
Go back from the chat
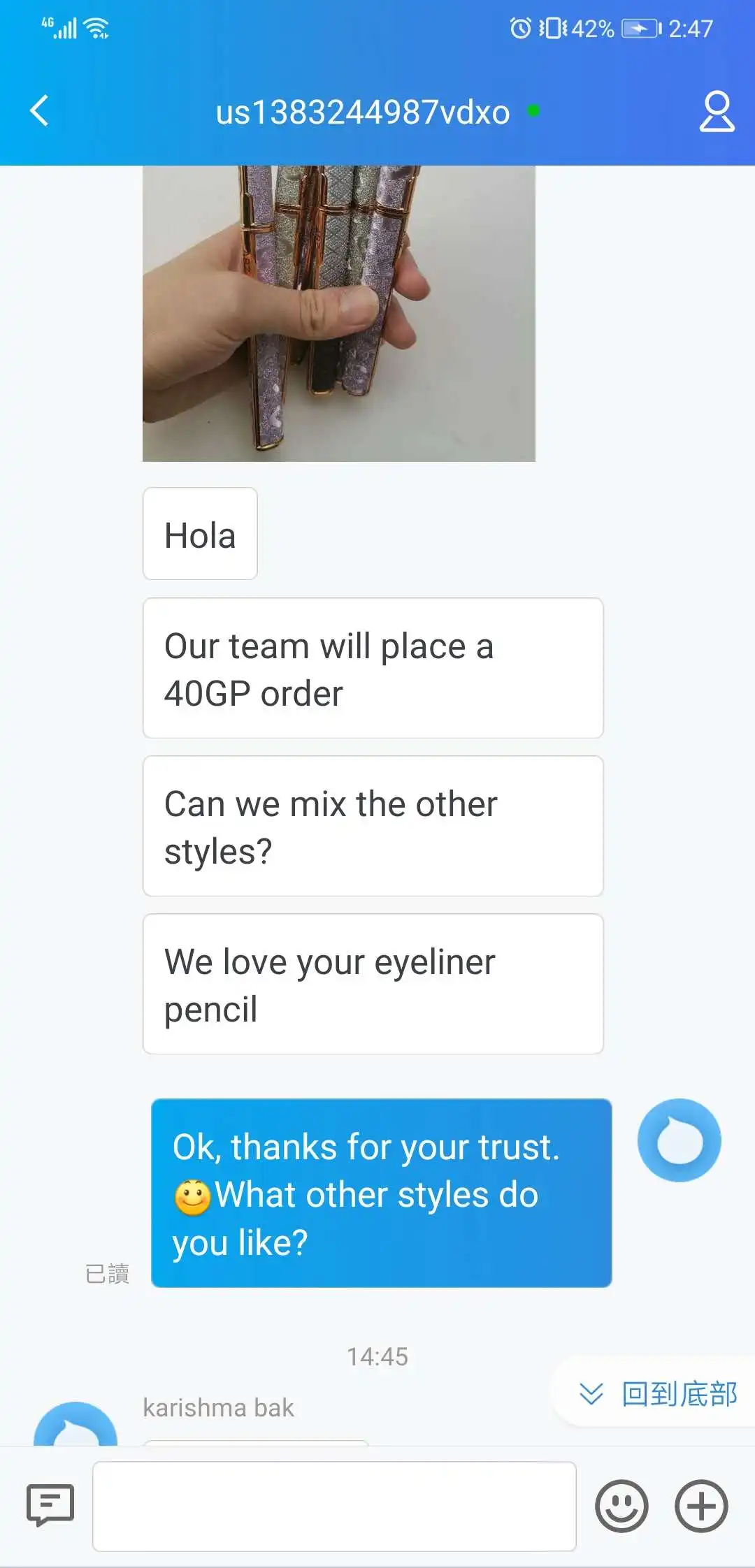(40, 110)
